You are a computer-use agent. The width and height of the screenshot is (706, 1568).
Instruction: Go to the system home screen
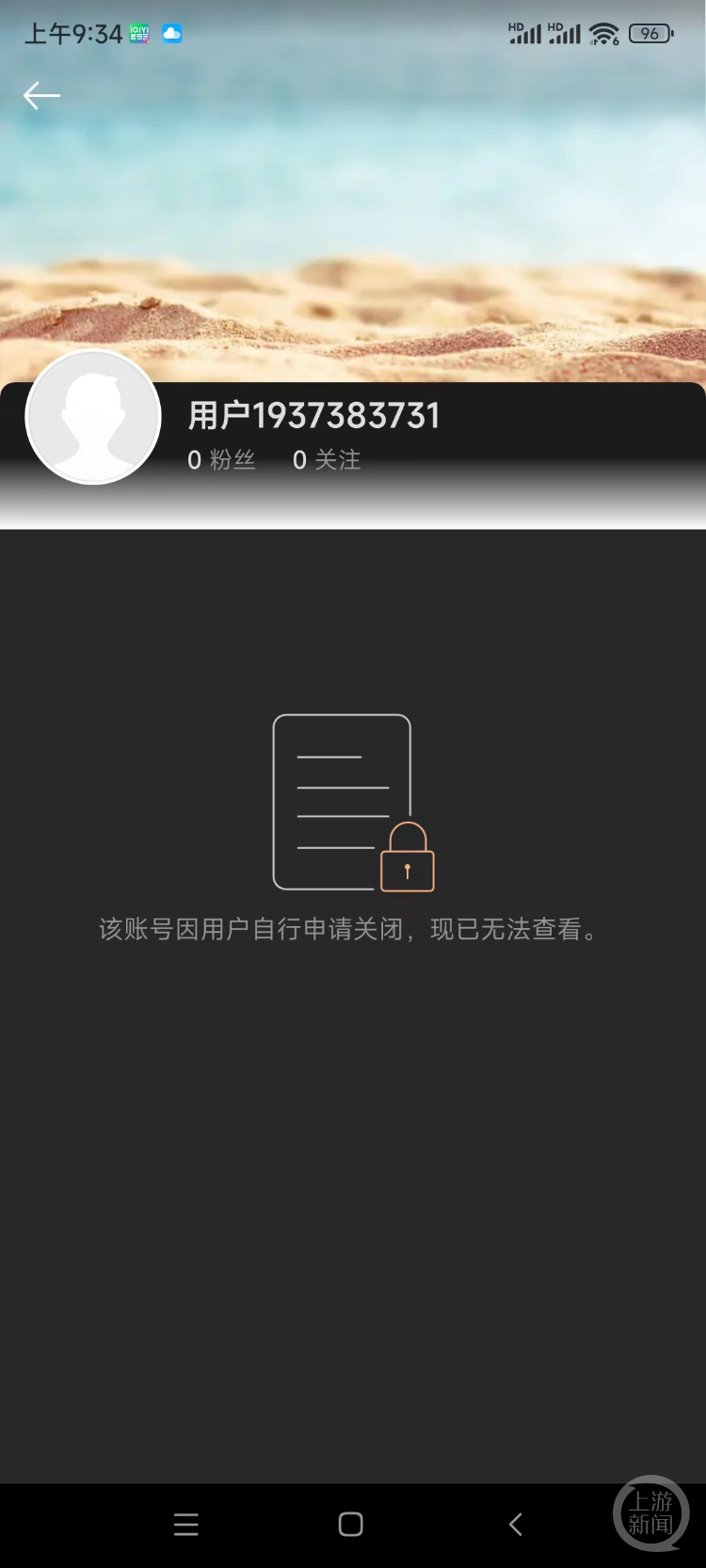click(351, 1524)
